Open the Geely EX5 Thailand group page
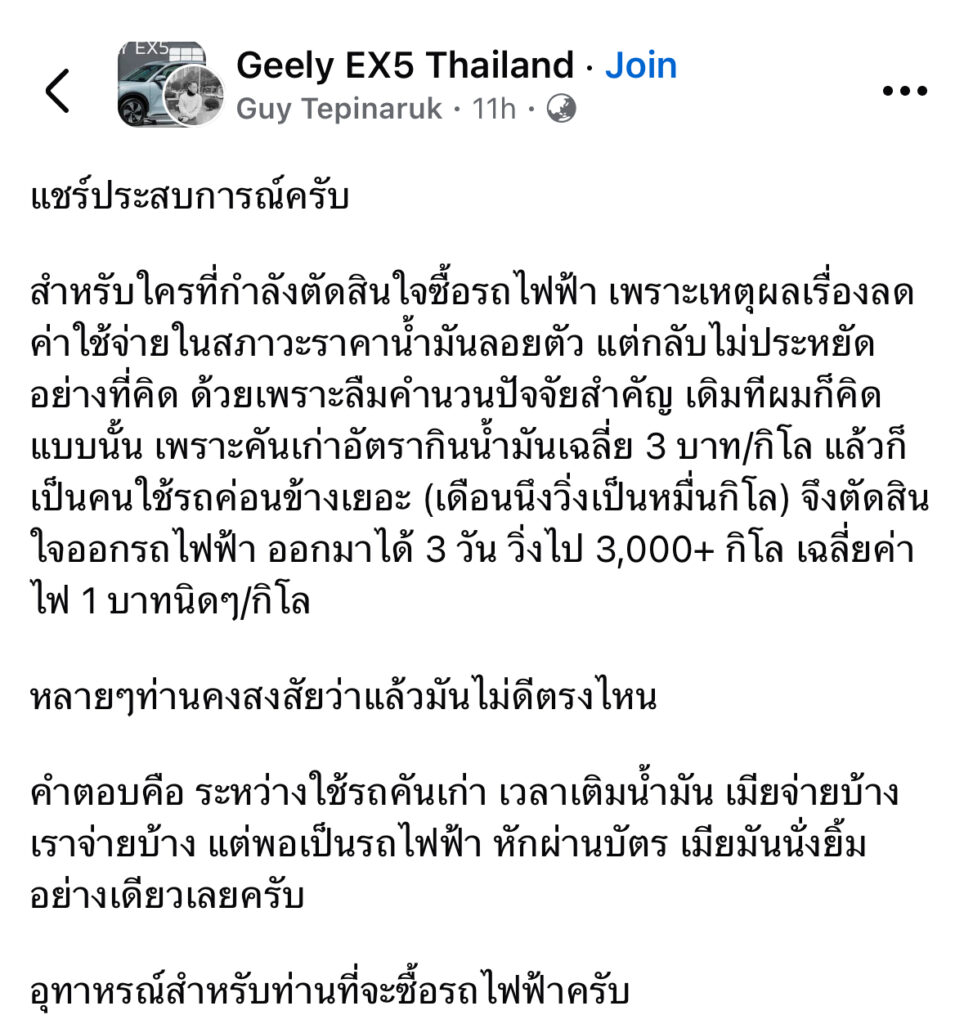This screenshot has width=964, height=1024. (x=404, y=66)
